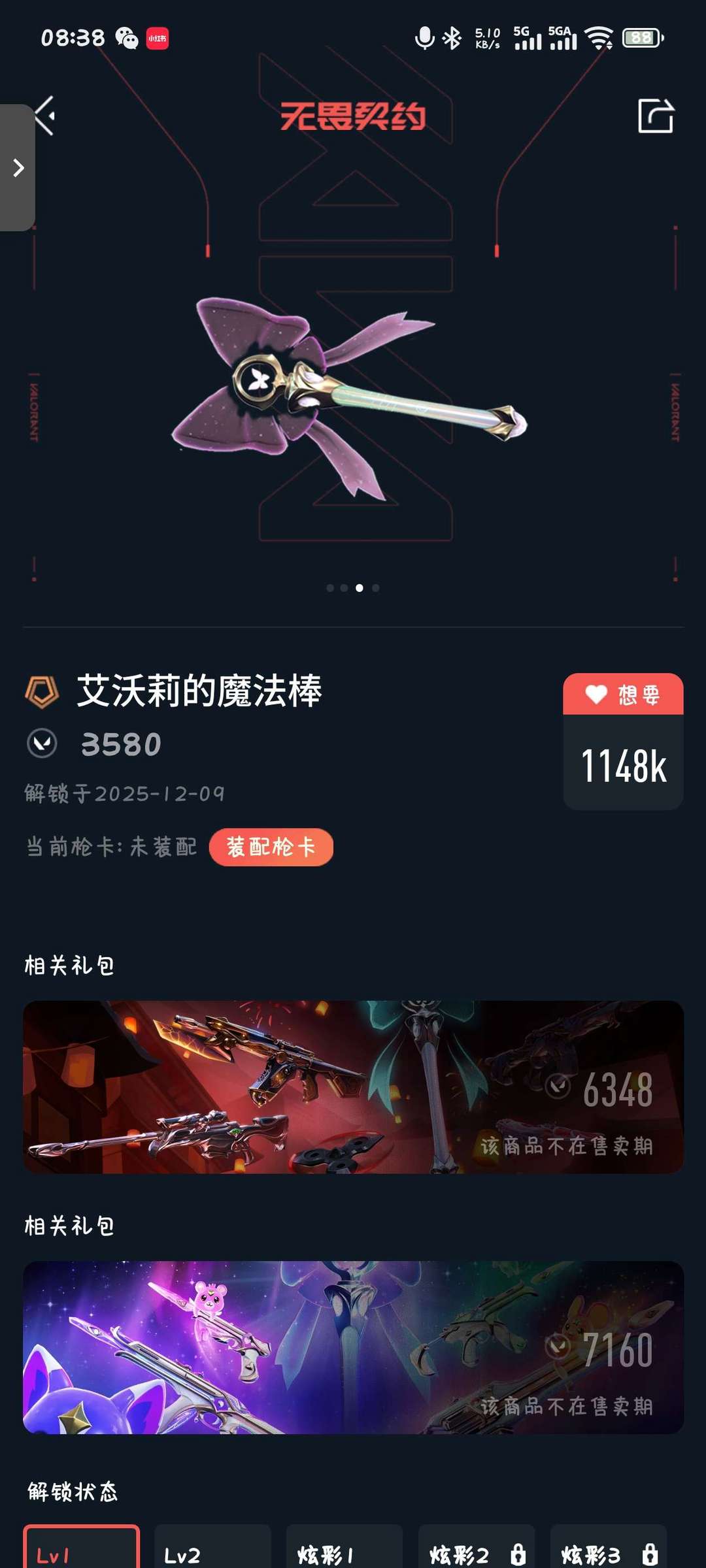Open the related bundle priced 6348
Viewport: 706px width, 1568px height.
[353, 1087]
